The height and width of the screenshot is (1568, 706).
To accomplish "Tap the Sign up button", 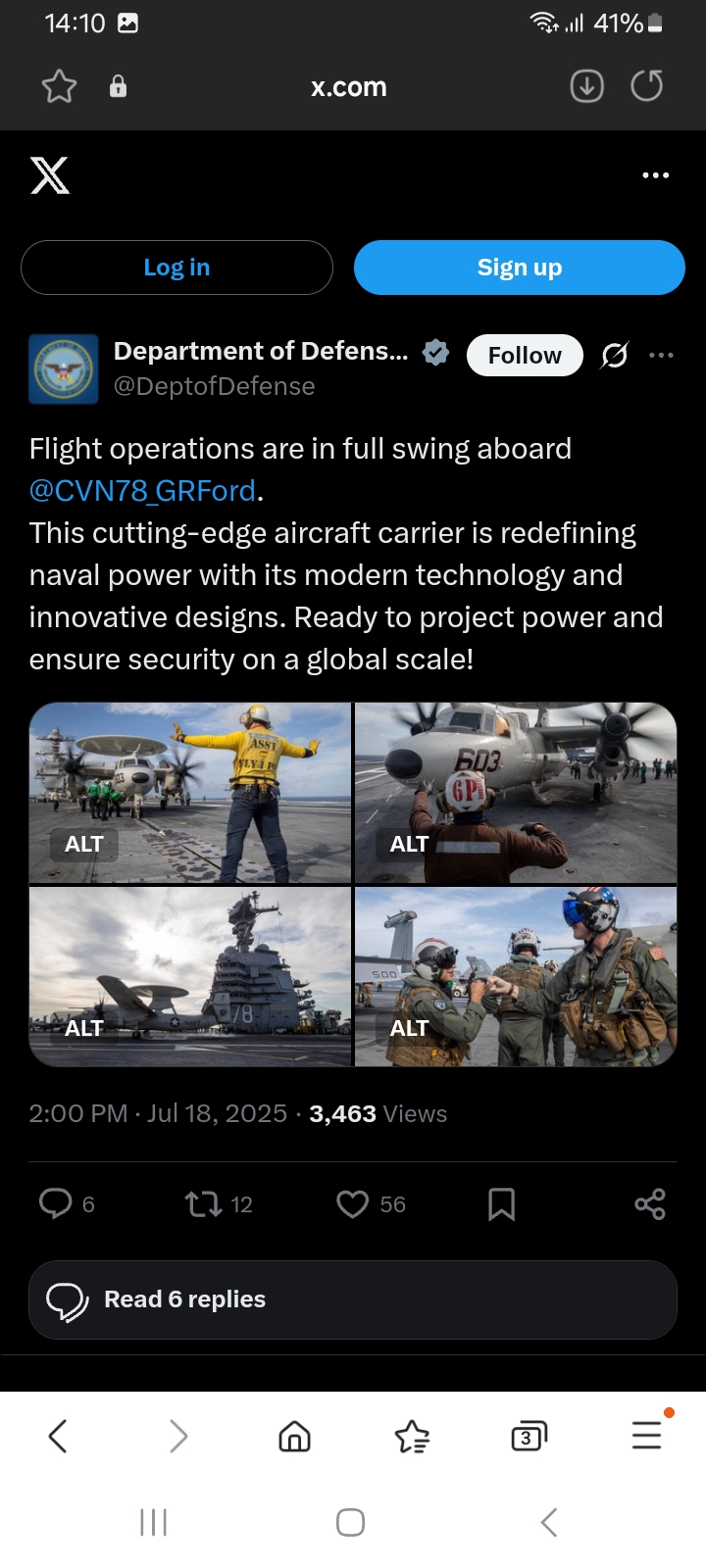I will tap(519, 268).
